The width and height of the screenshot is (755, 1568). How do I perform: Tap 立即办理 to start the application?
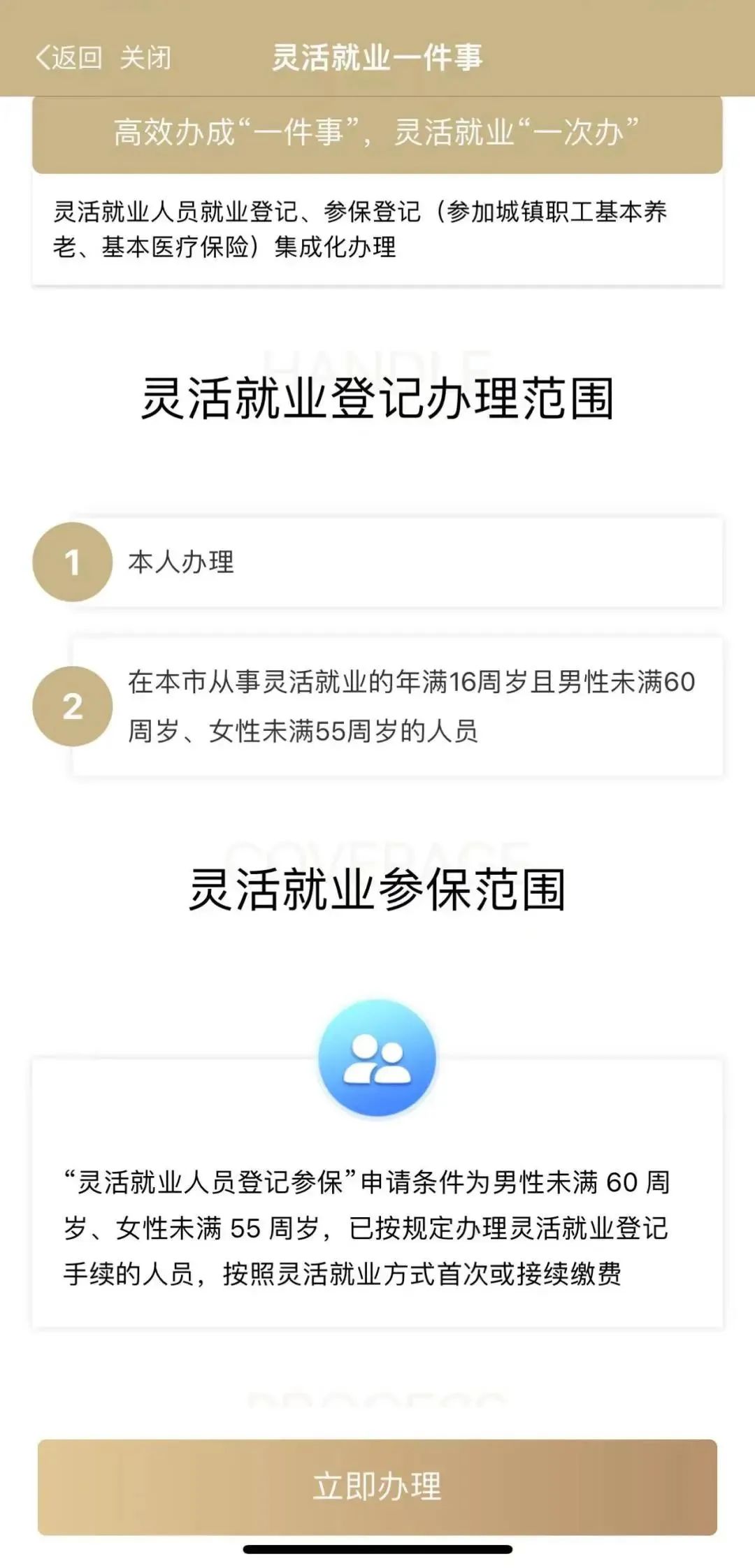(377, 1487)
